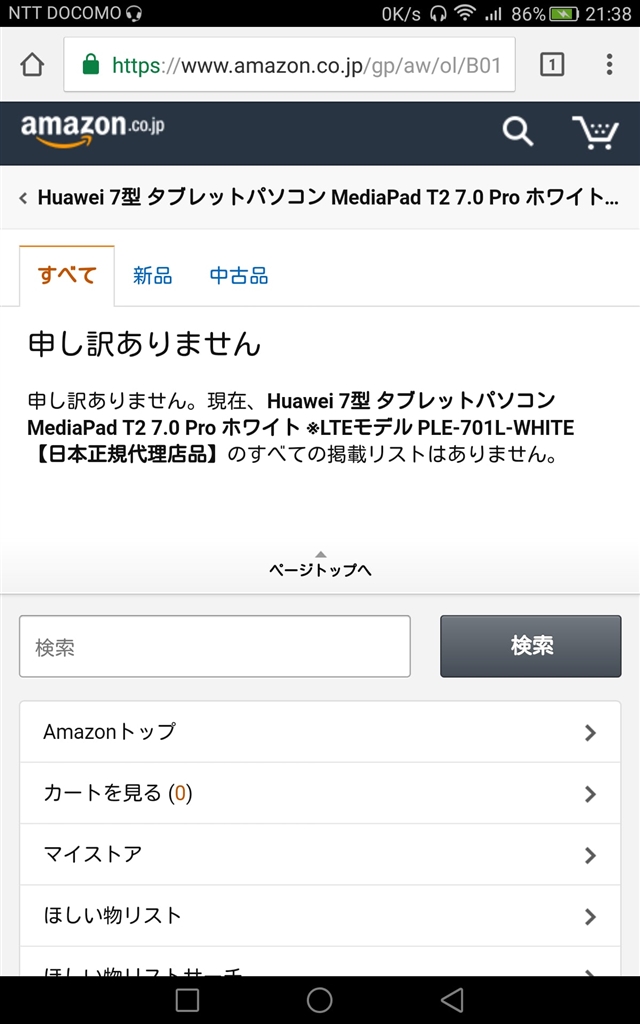
Task: Tap the system back button
Action: coord(452,999)
